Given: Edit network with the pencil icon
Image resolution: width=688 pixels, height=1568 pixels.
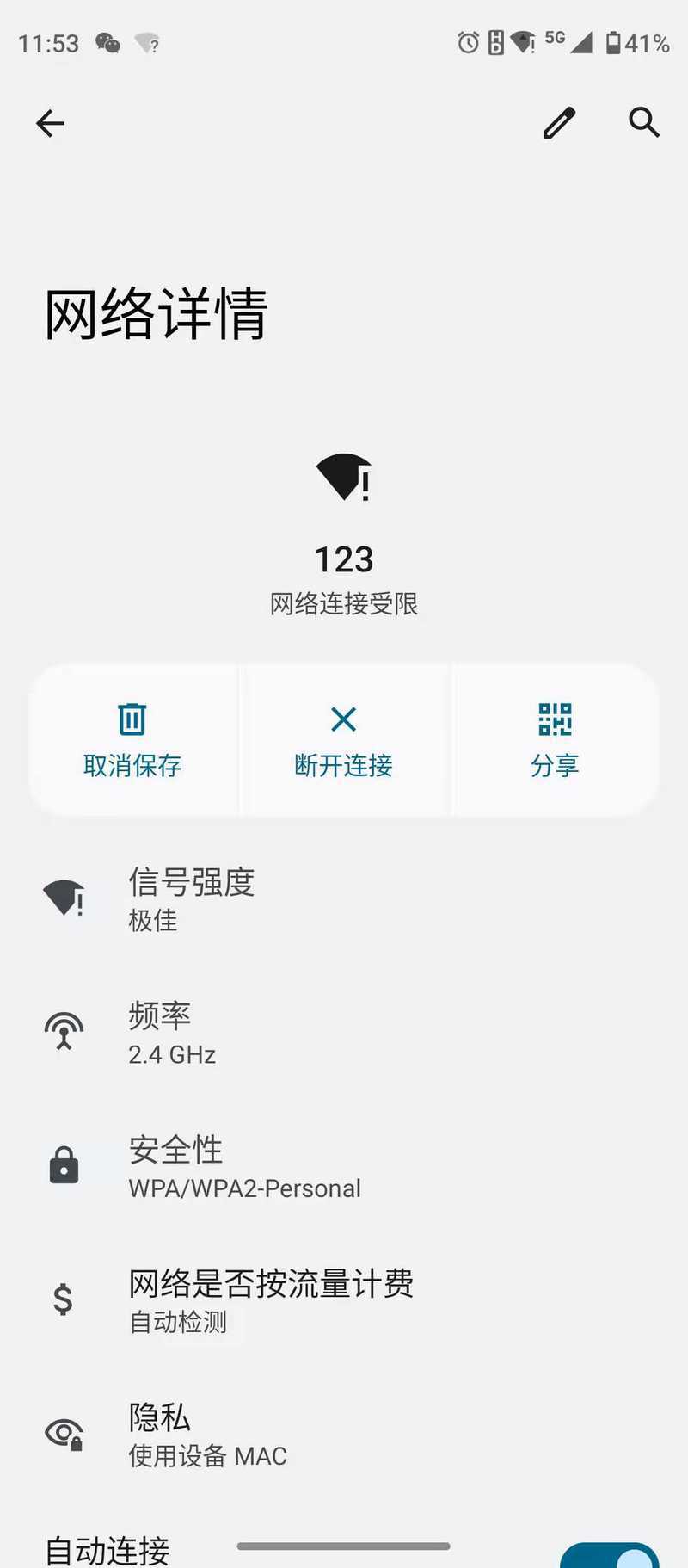Looking at the screenshot, I should (559, 123).
